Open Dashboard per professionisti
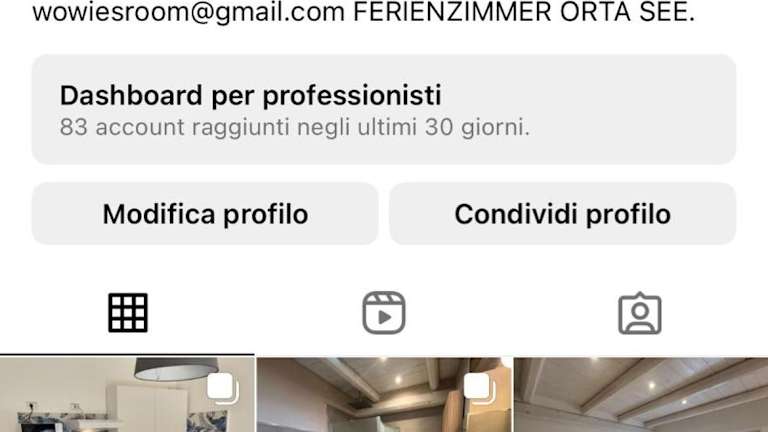Image resolution: width=768 pixels, height=432 pixels. tap(384, 110)
